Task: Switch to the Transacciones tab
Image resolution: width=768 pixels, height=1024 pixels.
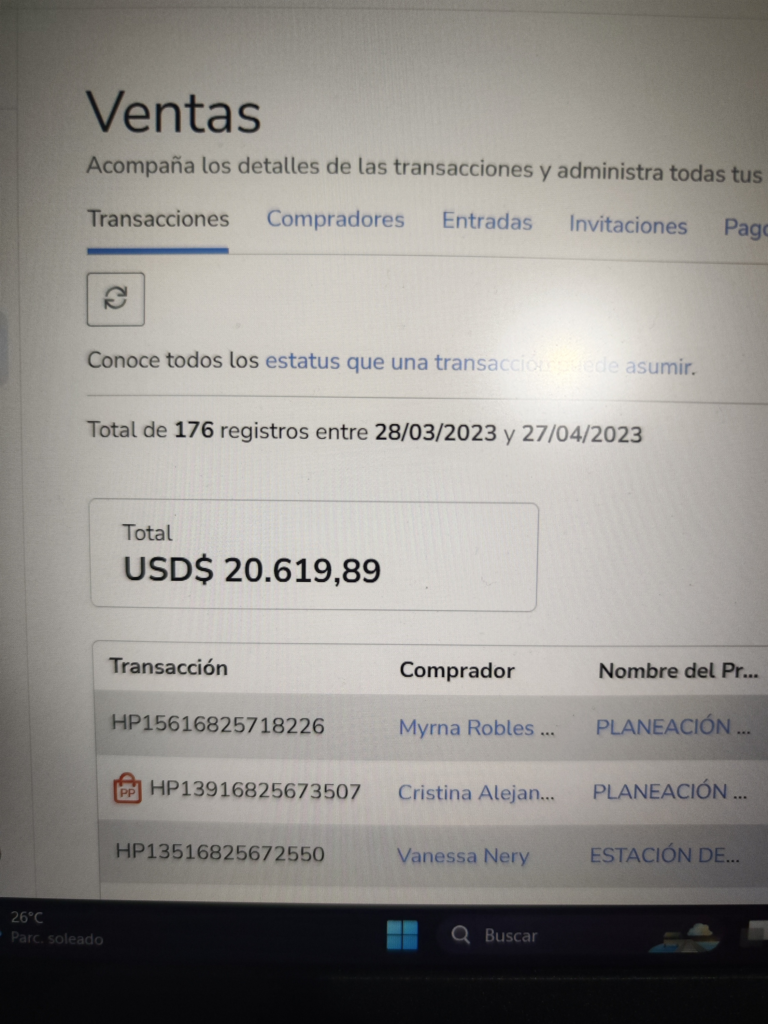Action: coord(157,219)
